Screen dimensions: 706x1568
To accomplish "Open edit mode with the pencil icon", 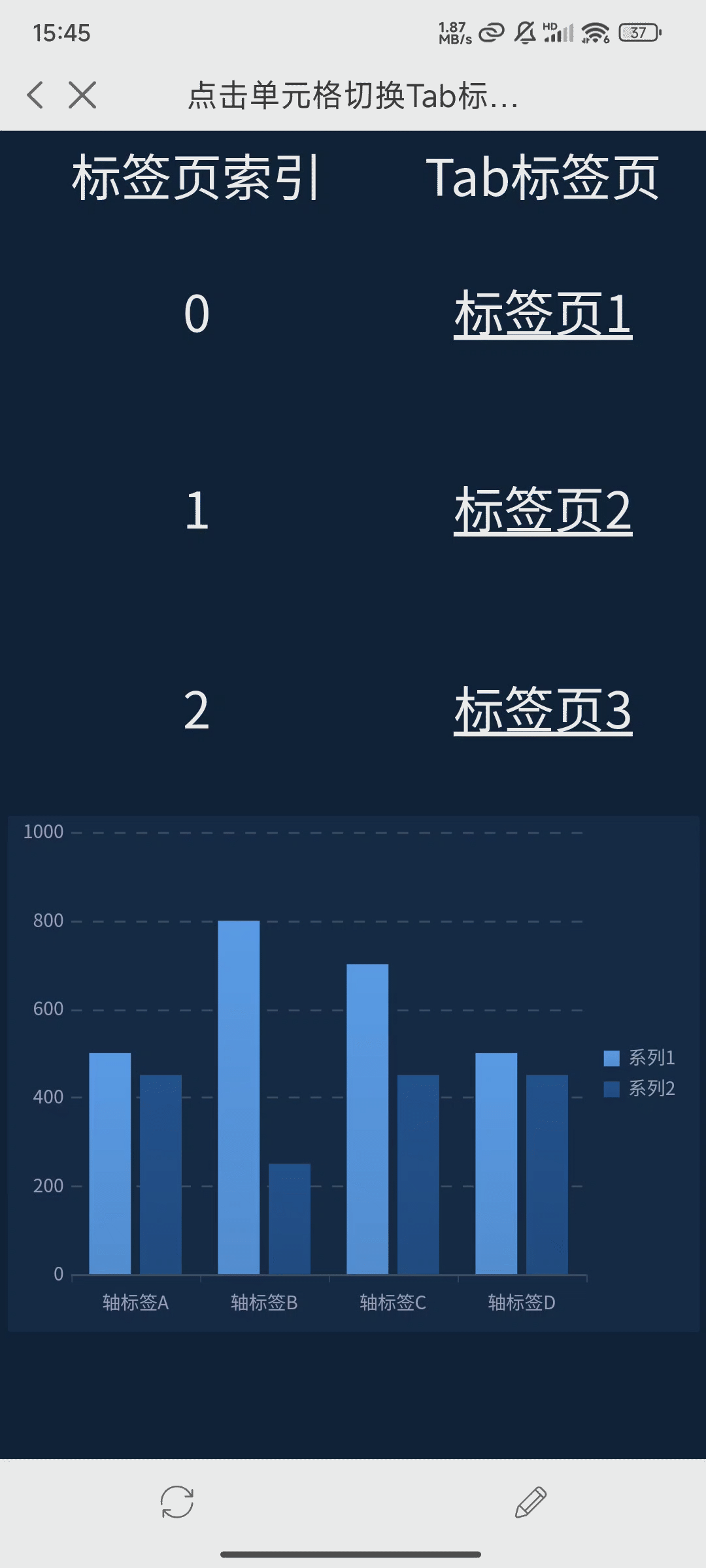I will (530, 1502).
